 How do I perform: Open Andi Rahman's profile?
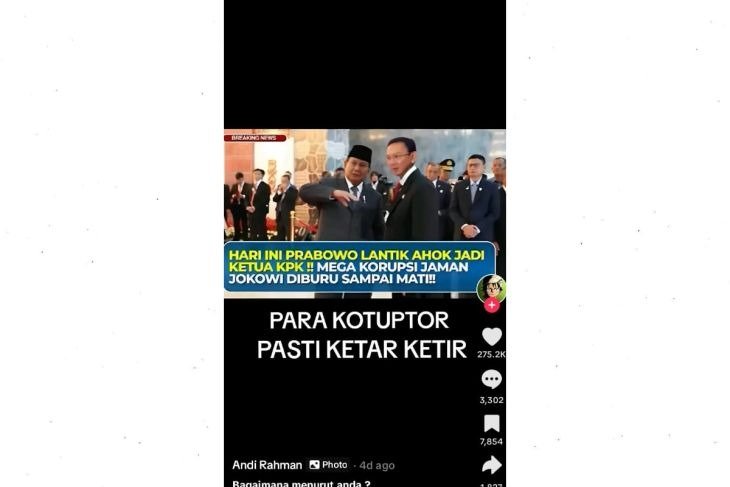pos(266,465)
